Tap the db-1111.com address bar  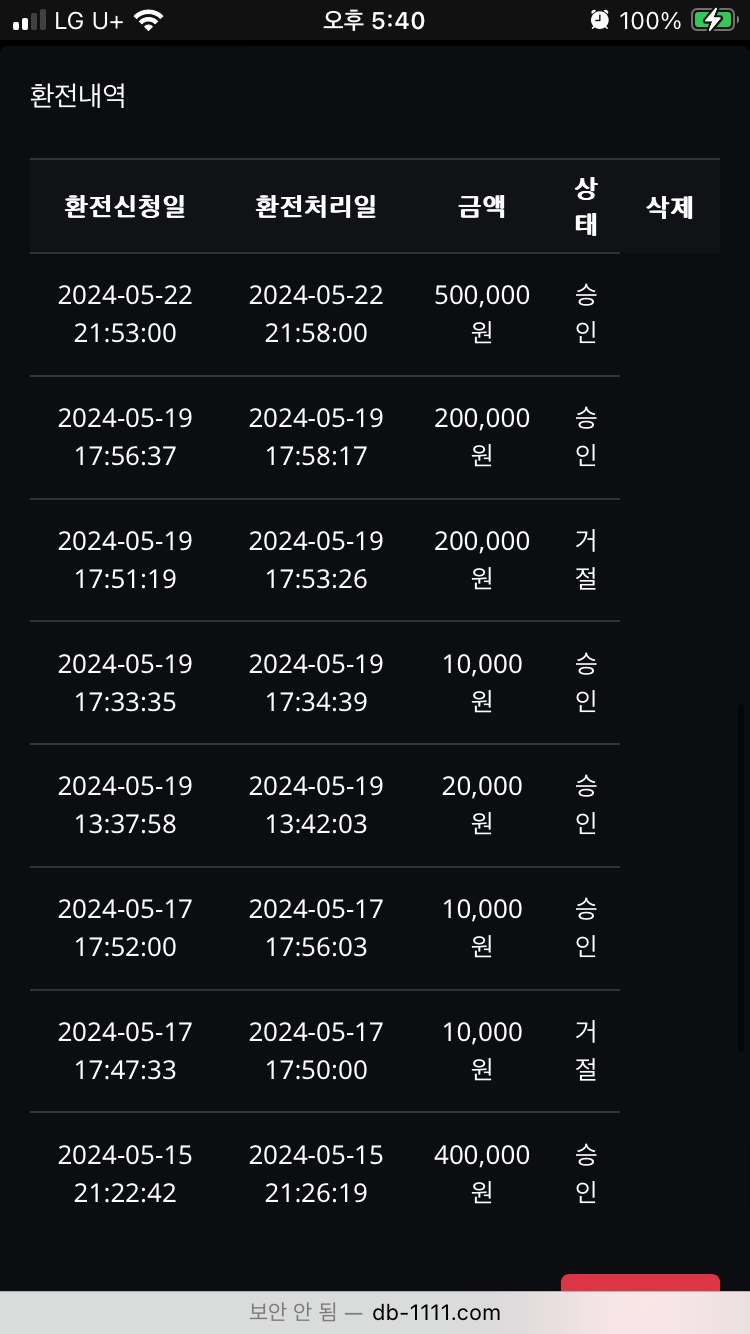tap(375, 1312)
